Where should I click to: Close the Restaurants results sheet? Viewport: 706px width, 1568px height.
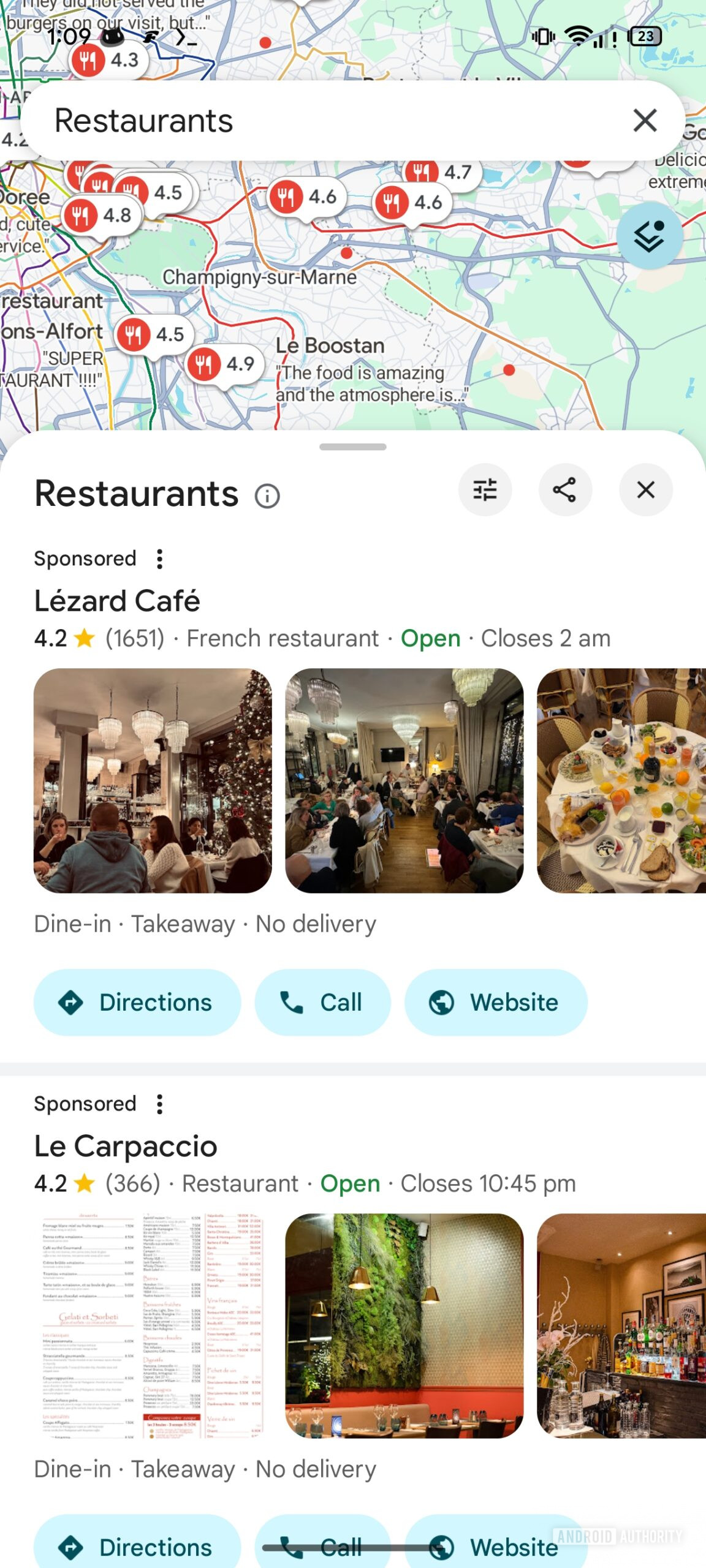pos(645,490)
